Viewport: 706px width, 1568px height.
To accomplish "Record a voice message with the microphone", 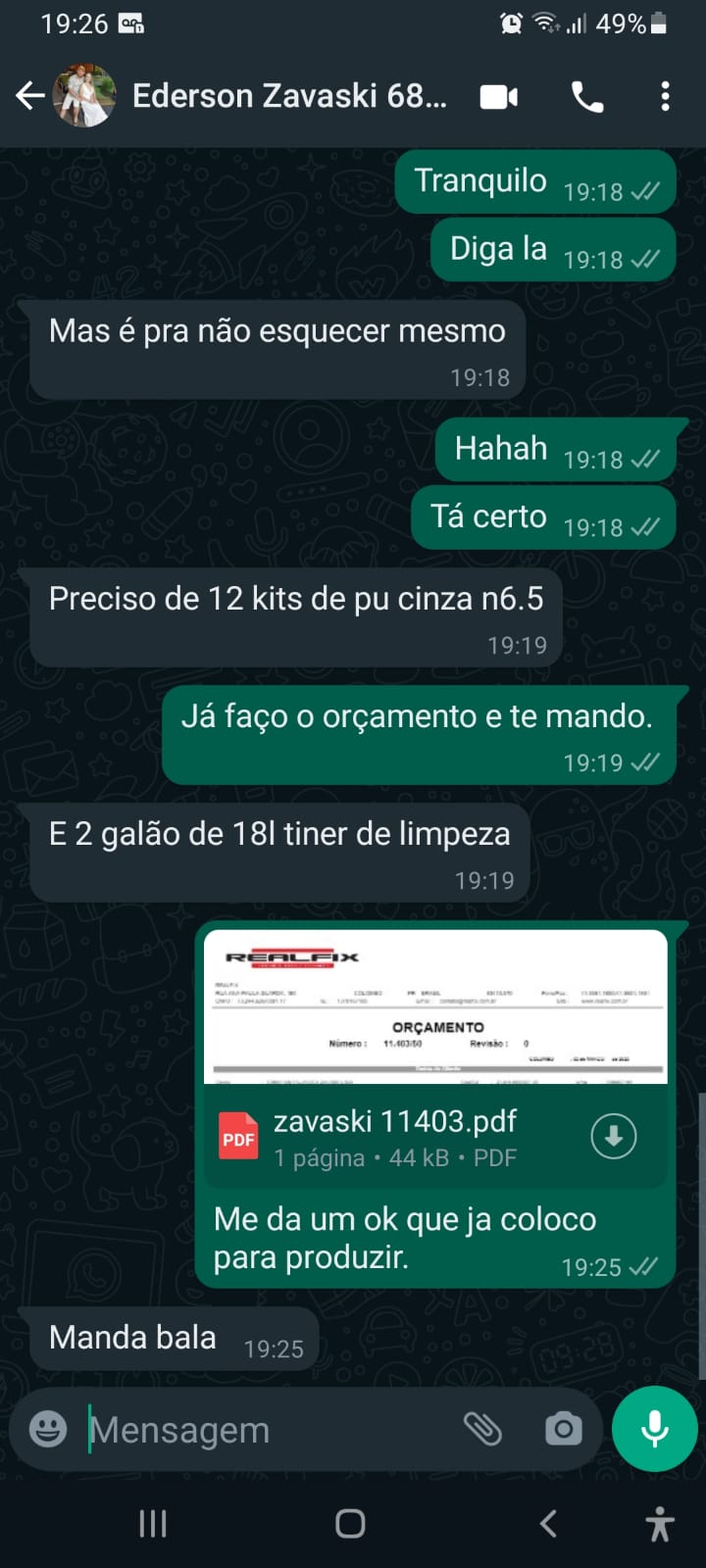I will (654, 1429).
